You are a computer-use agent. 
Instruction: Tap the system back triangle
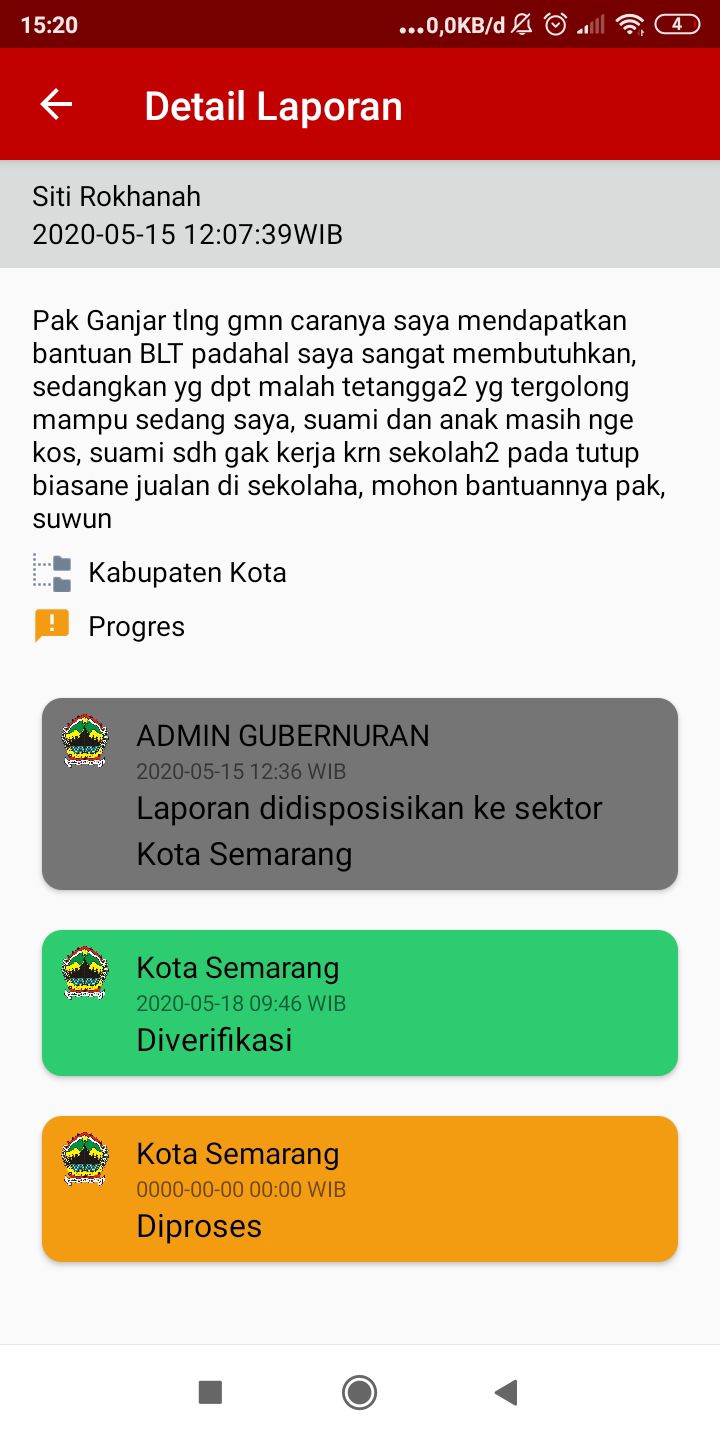507,1392
